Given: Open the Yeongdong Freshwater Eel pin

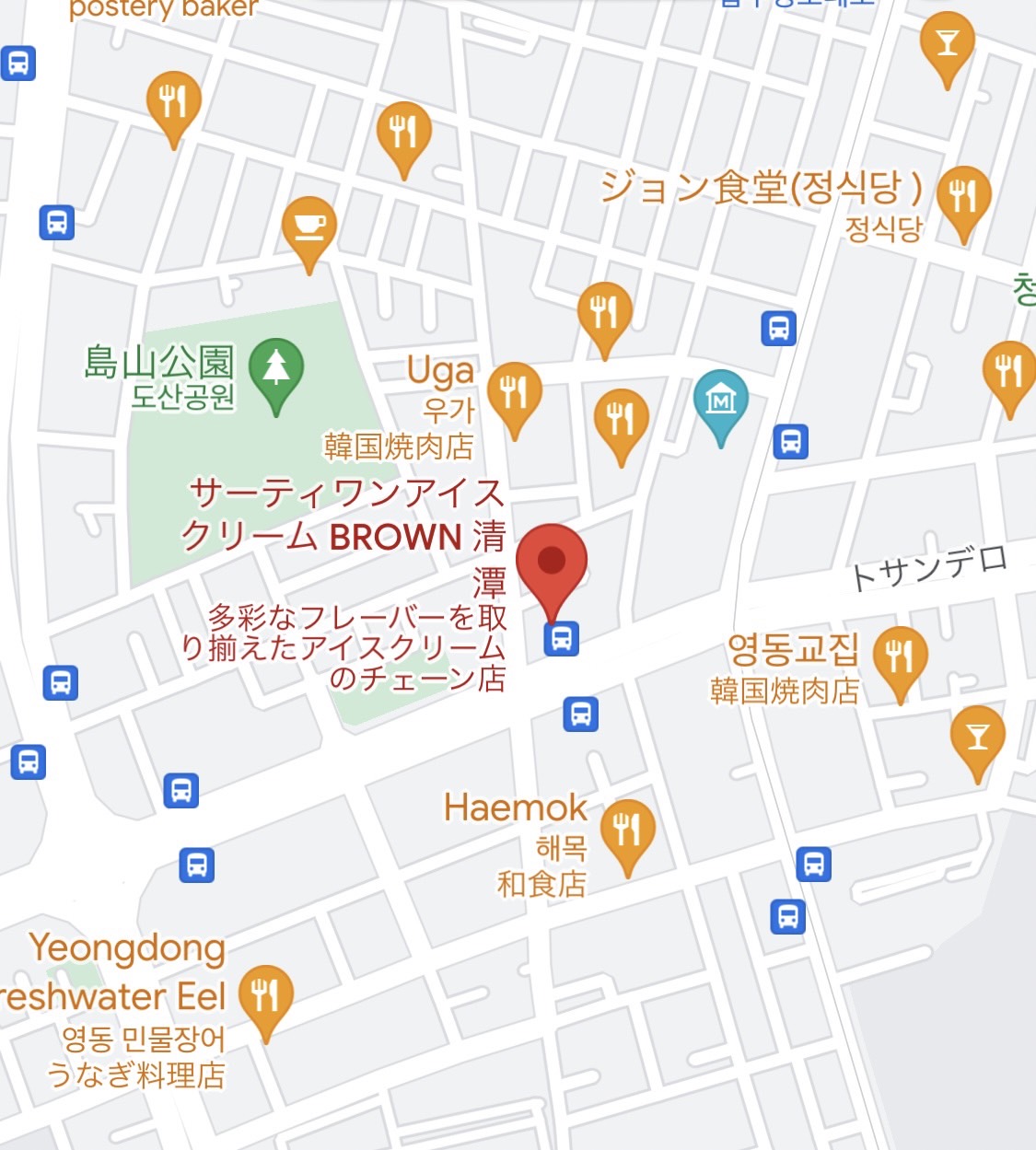Looking at the screenshot, I should [265, 996].
